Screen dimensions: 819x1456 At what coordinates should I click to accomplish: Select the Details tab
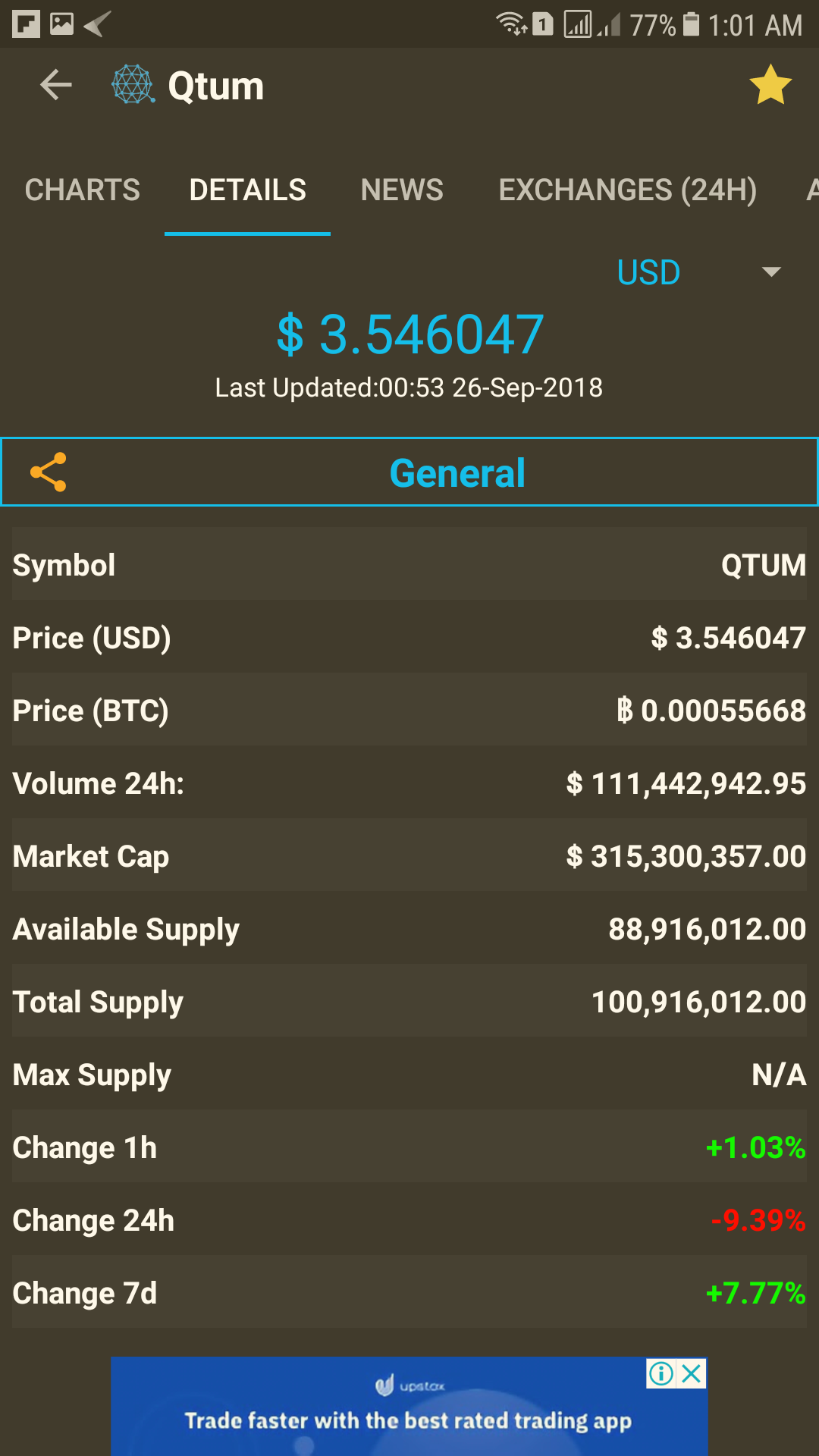click(247, 190)
